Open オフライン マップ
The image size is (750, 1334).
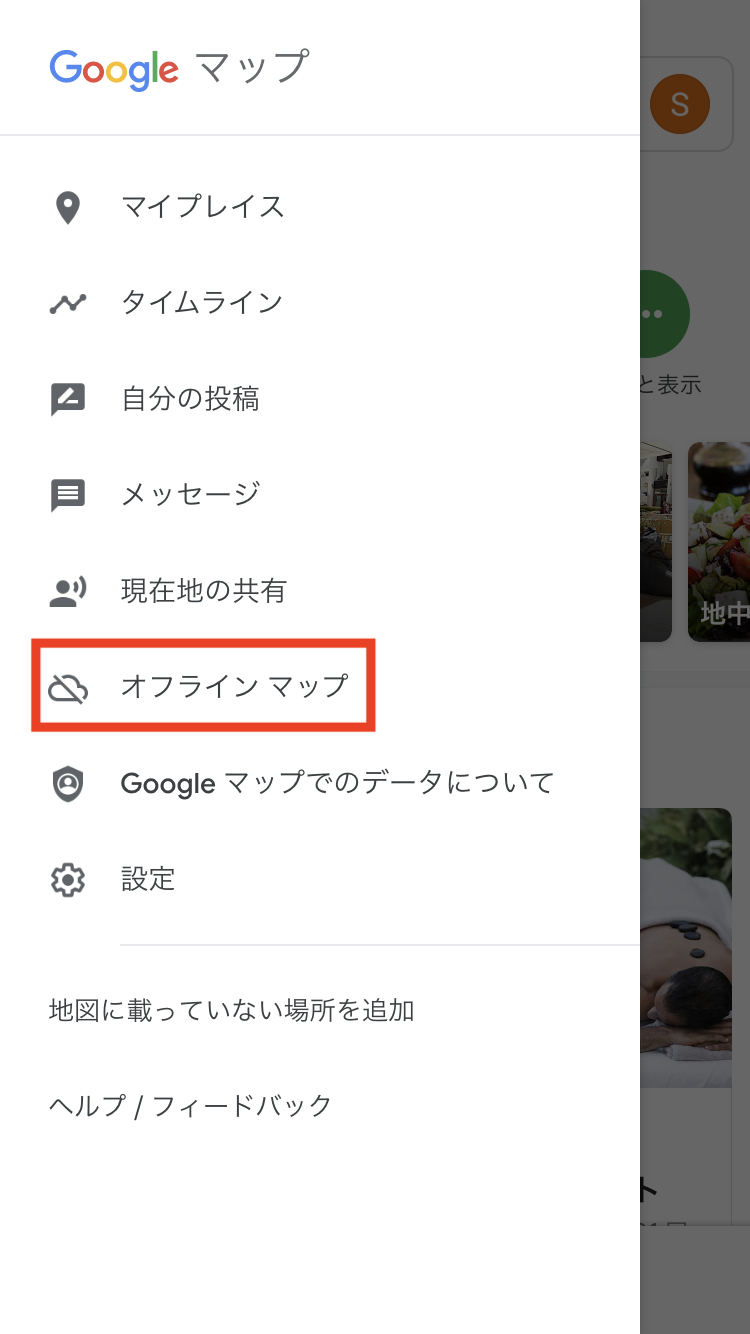[x=233, y=686]
